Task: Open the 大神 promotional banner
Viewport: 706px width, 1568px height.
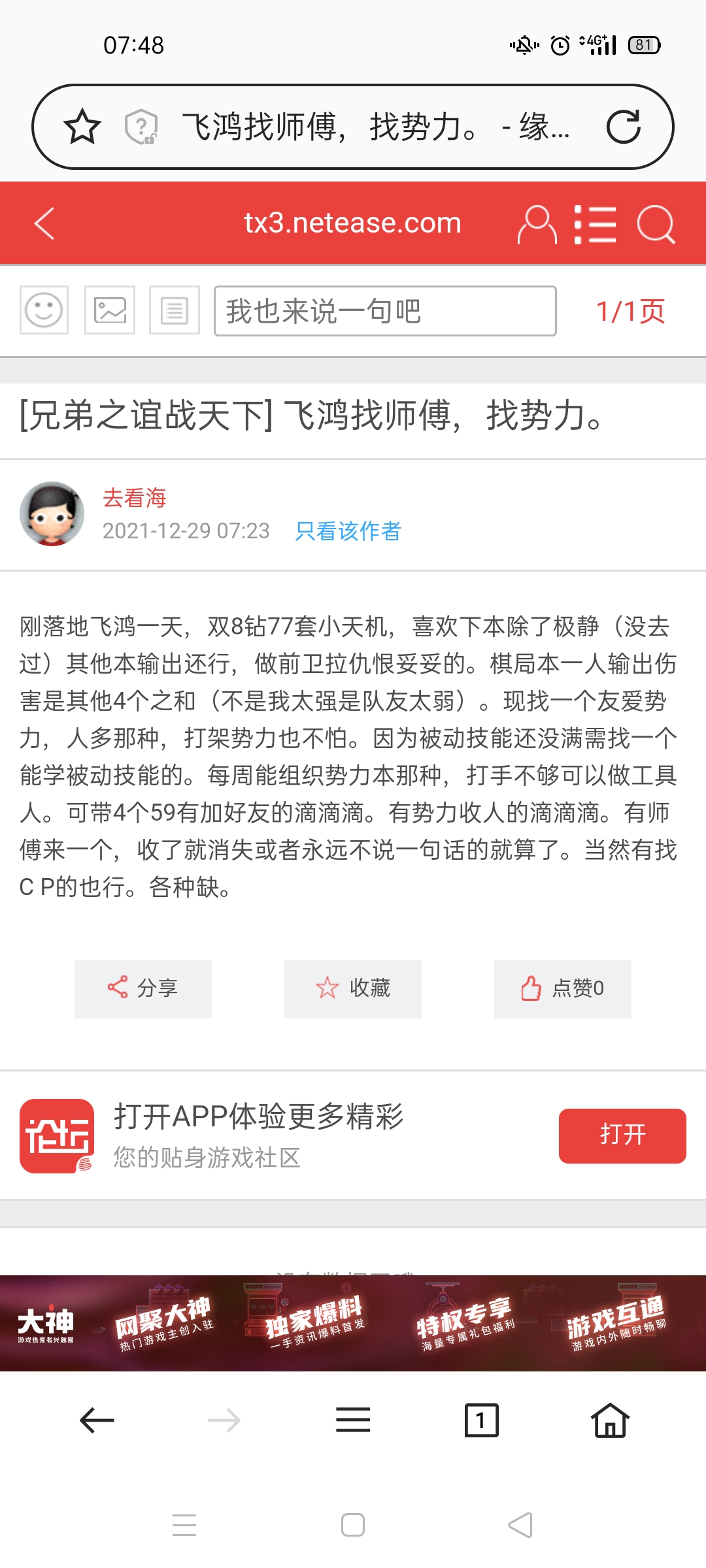Action: pyautogui.click(x=353, y=1323)
